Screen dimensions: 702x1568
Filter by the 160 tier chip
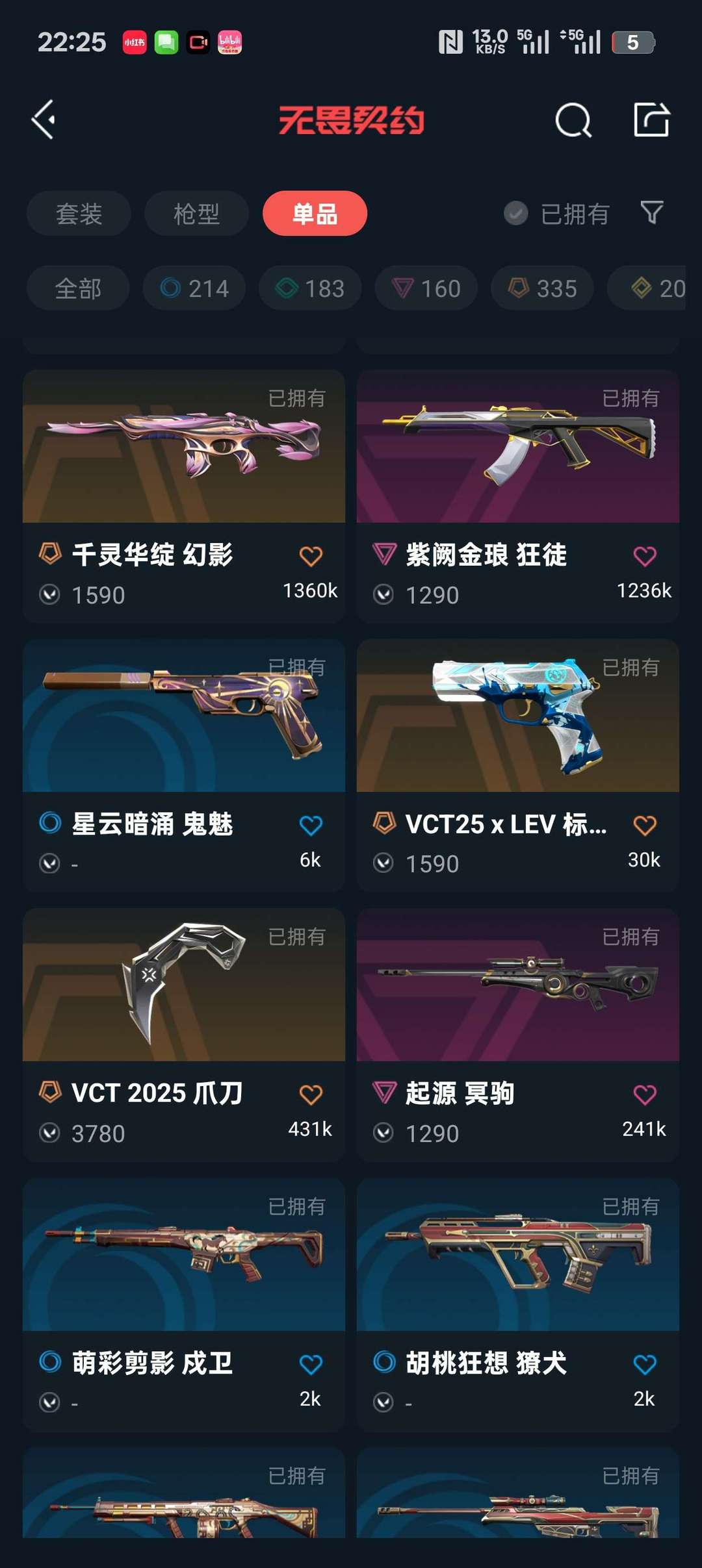point(426,288)
